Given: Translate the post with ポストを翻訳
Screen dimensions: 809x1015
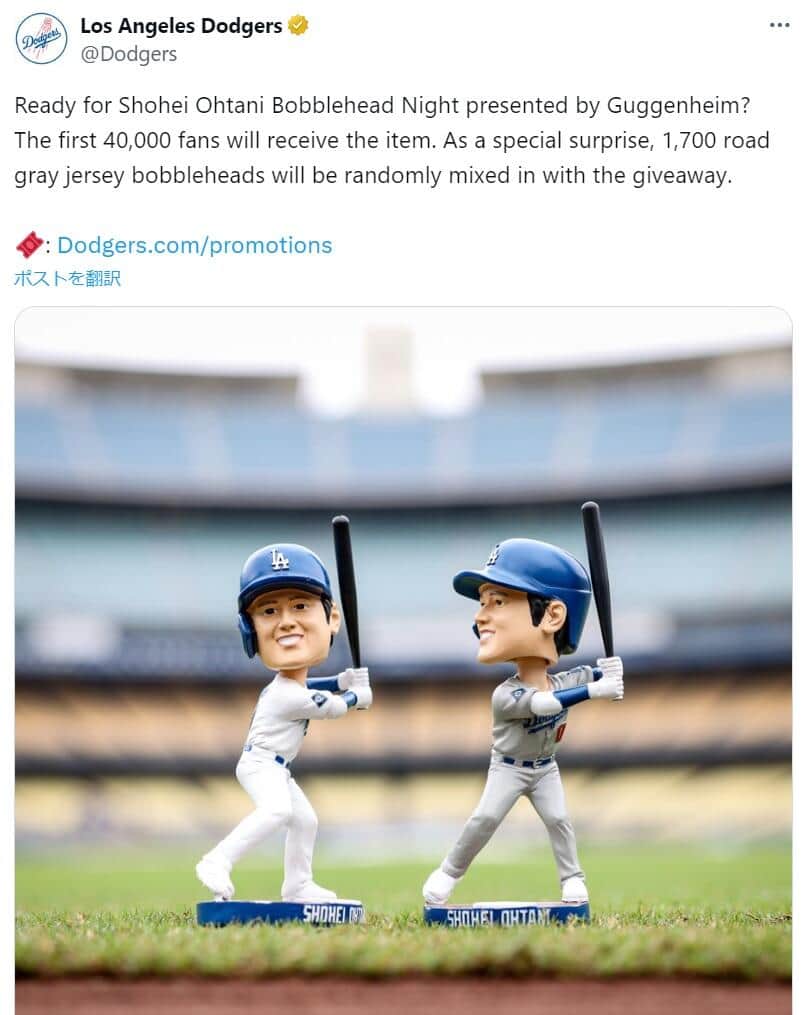Looking at the screenshot, I should [67, 279].
